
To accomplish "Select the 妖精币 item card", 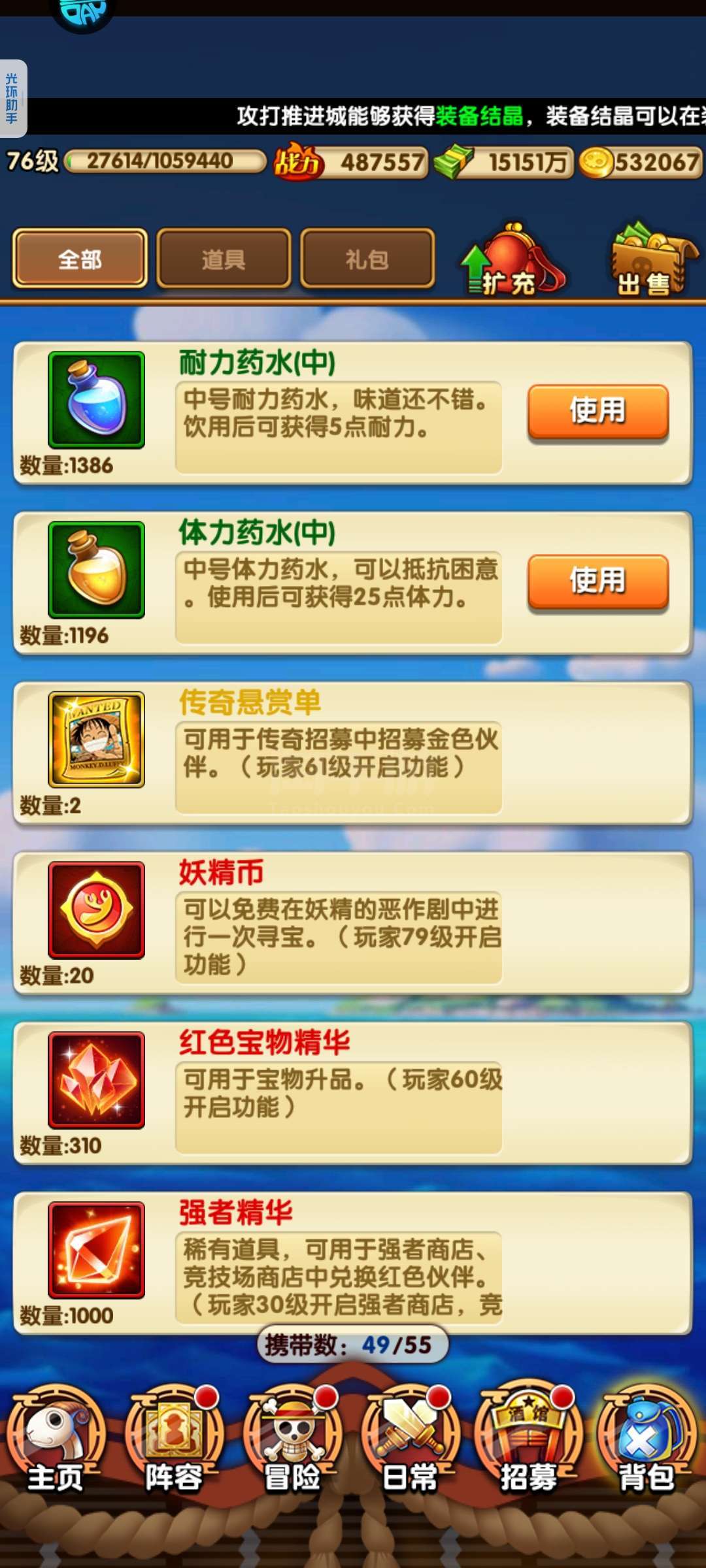I will pyautogui.click(x=352, y=923).
